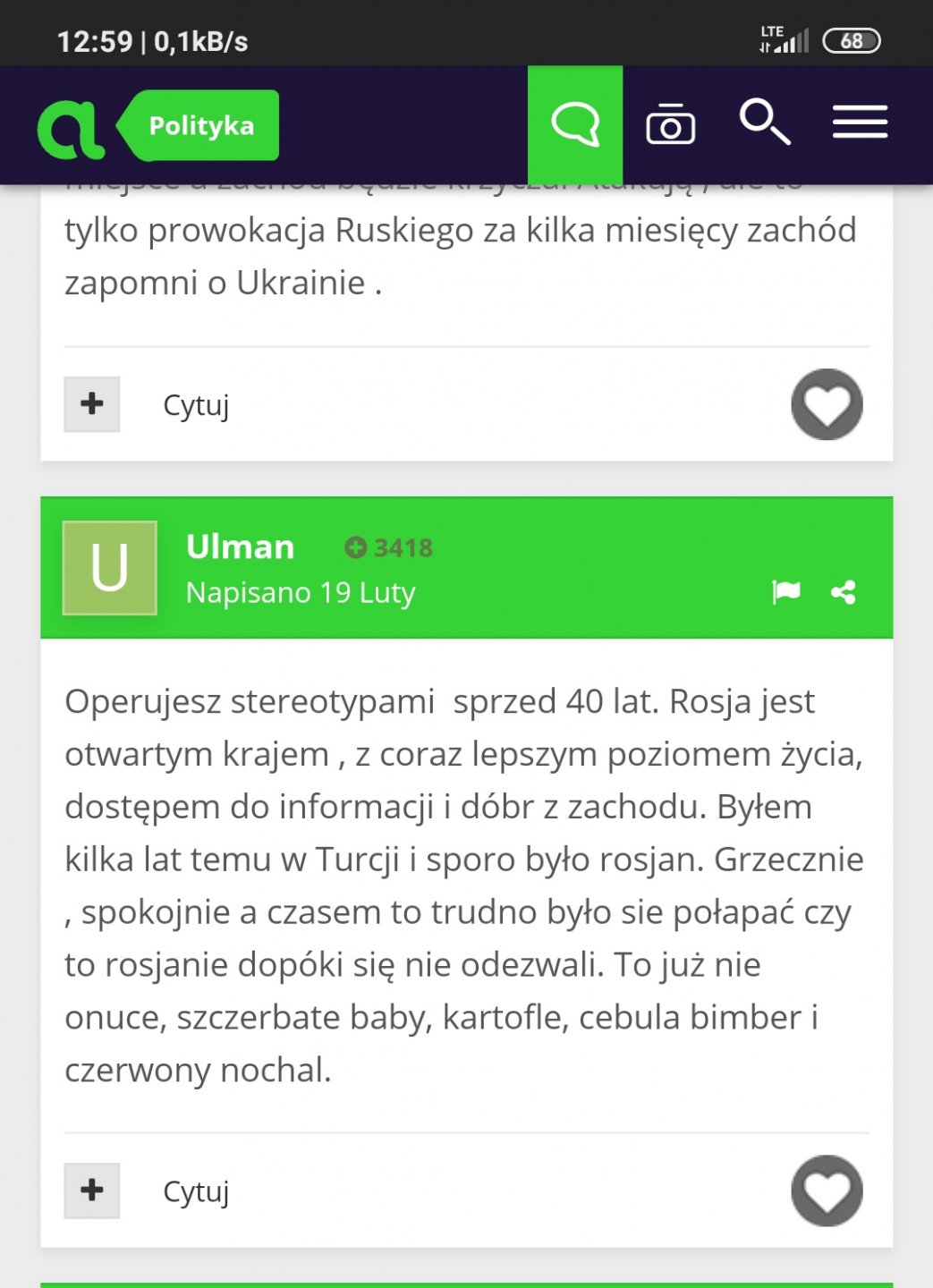
Task: Tap plus button under Ukrainie post
Action: point(92,404)
